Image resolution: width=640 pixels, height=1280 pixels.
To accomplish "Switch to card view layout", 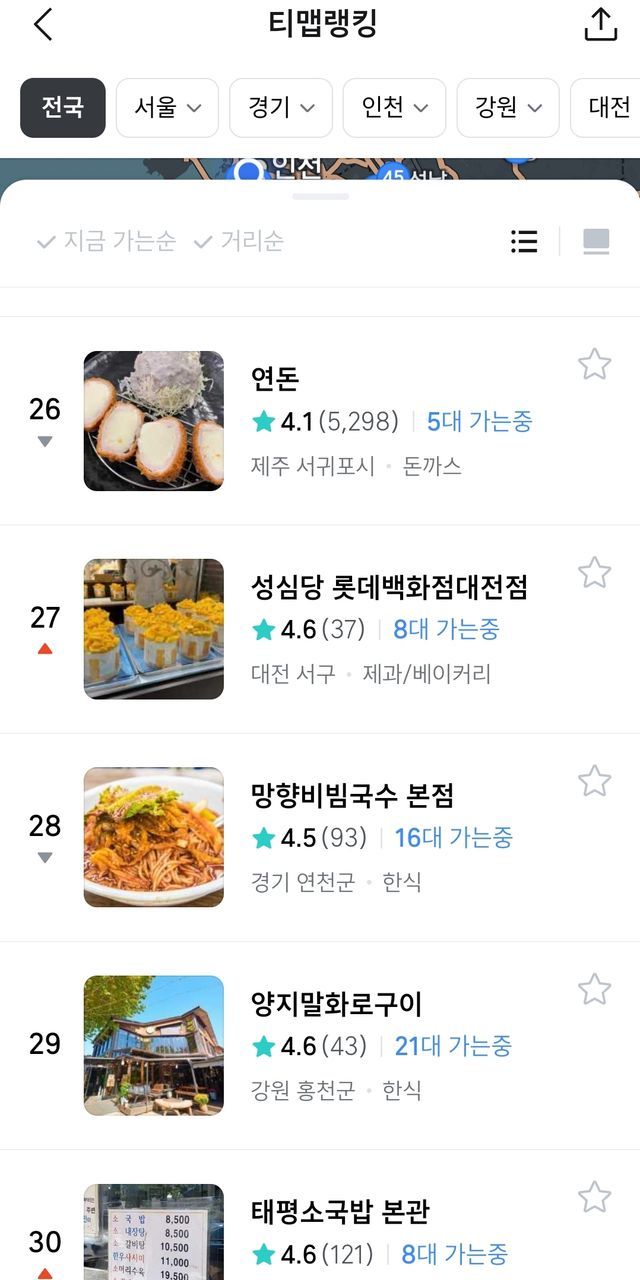I will (596, 241).
